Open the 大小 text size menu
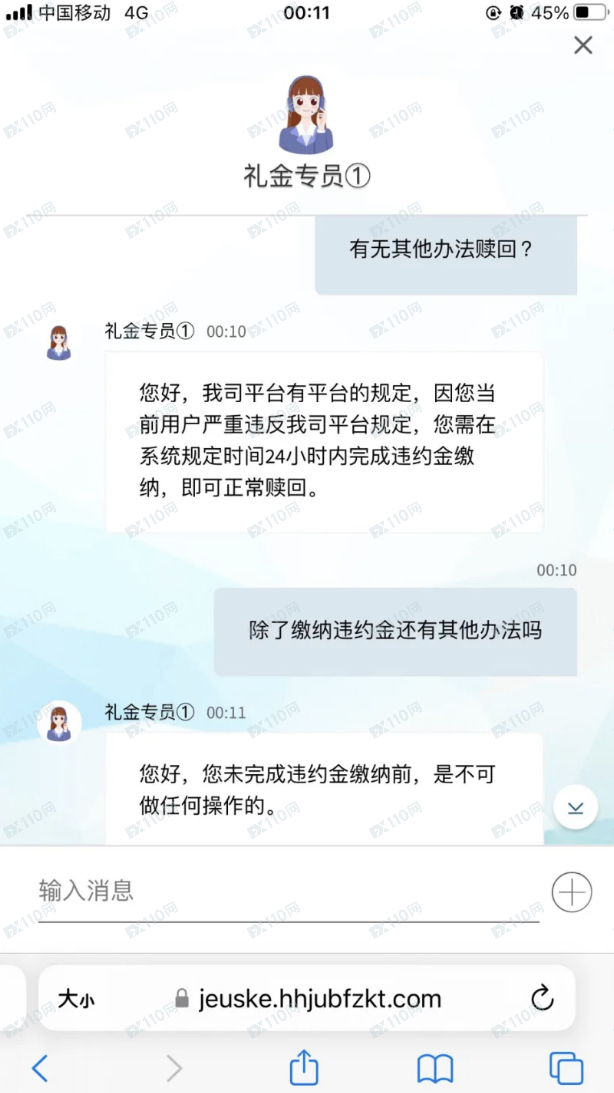614x1093 pixels. point(76,998)
